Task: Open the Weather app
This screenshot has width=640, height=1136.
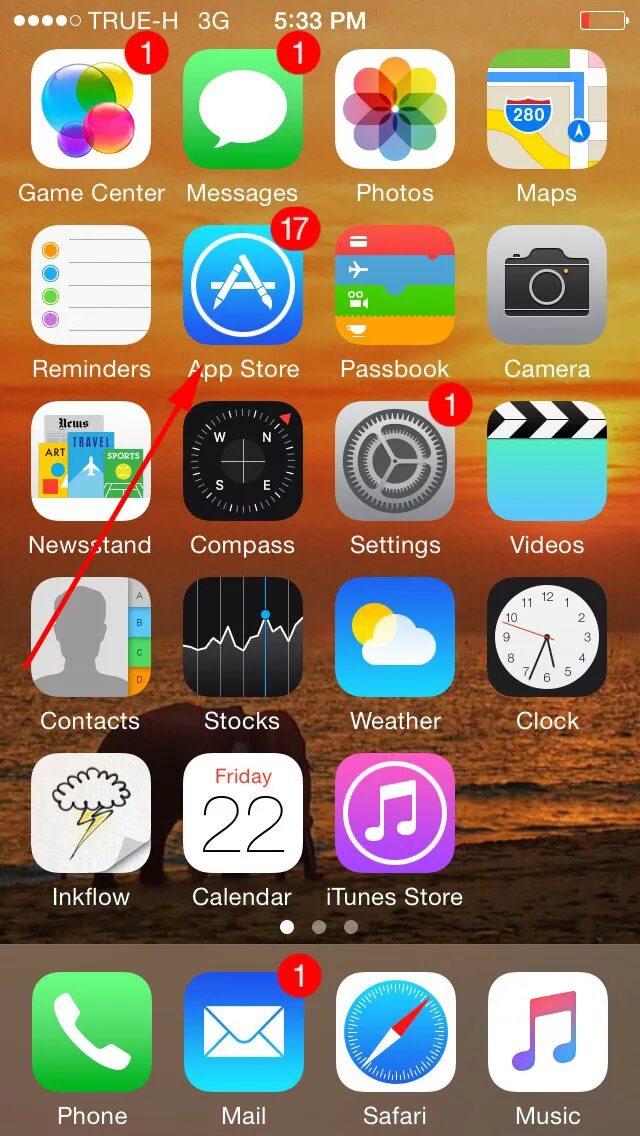Action: (x=395, y=637)
